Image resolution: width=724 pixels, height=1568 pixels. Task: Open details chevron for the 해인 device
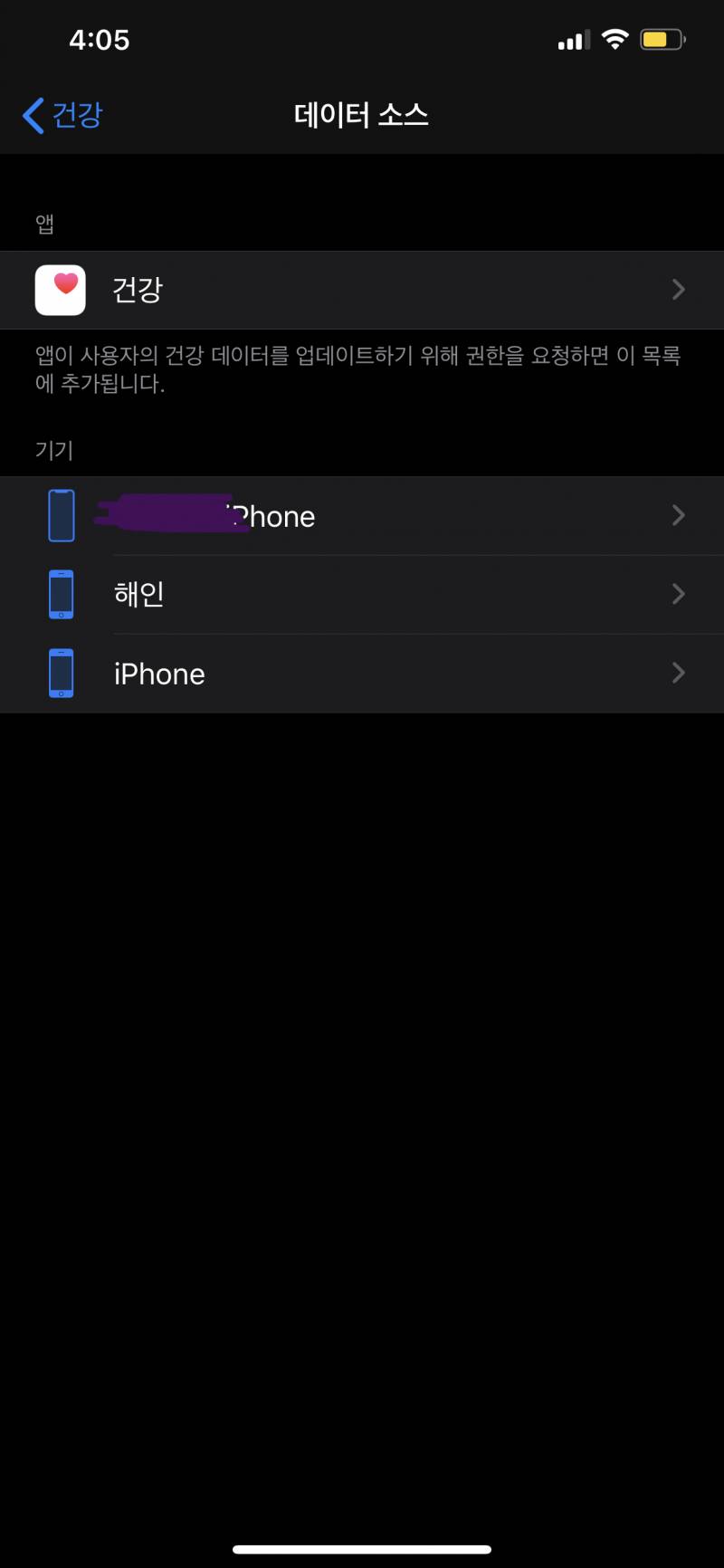coord(678,594)
